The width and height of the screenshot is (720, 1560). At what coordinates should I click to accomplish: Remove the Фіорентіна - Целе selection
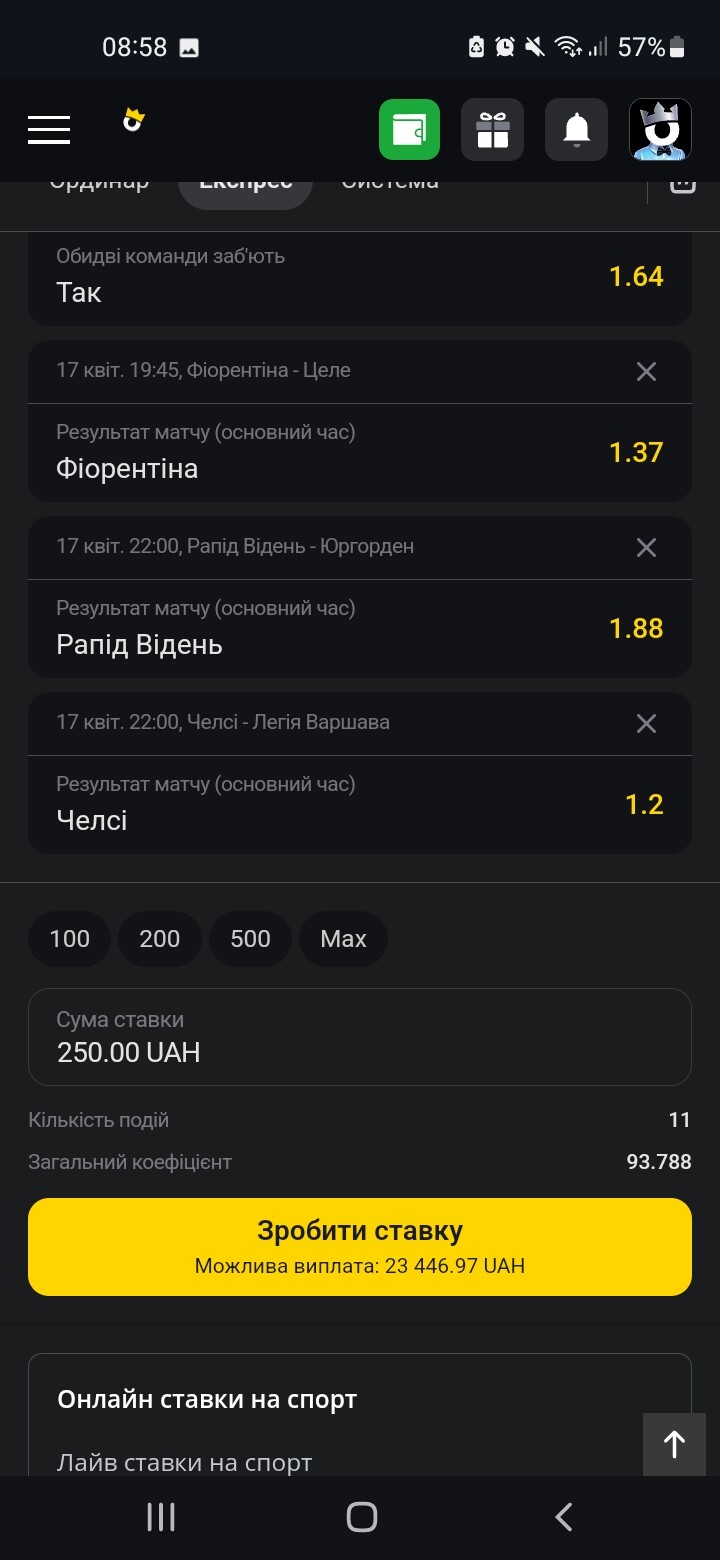point(647,372)
